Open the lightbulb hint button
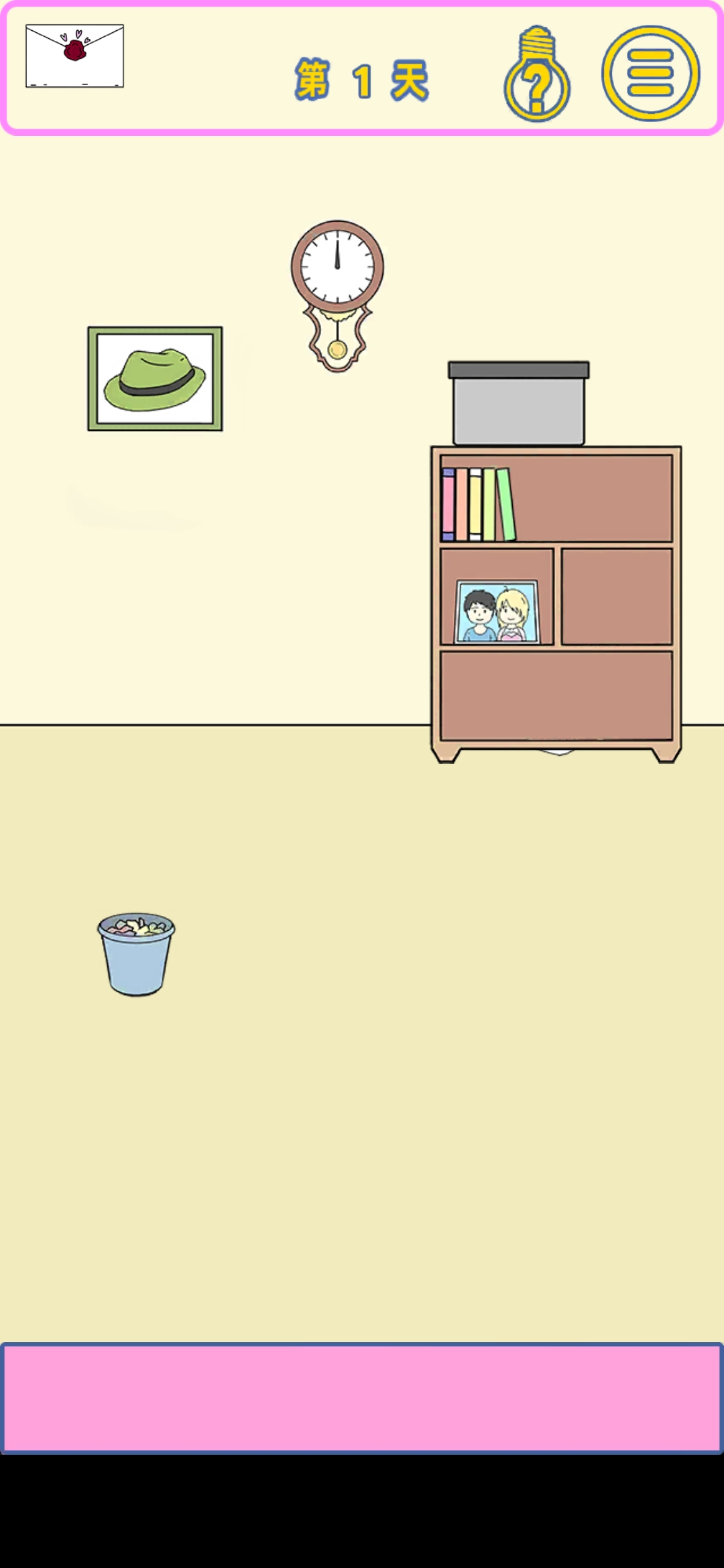Screen dimensions: 724x1568 point(537,75)
